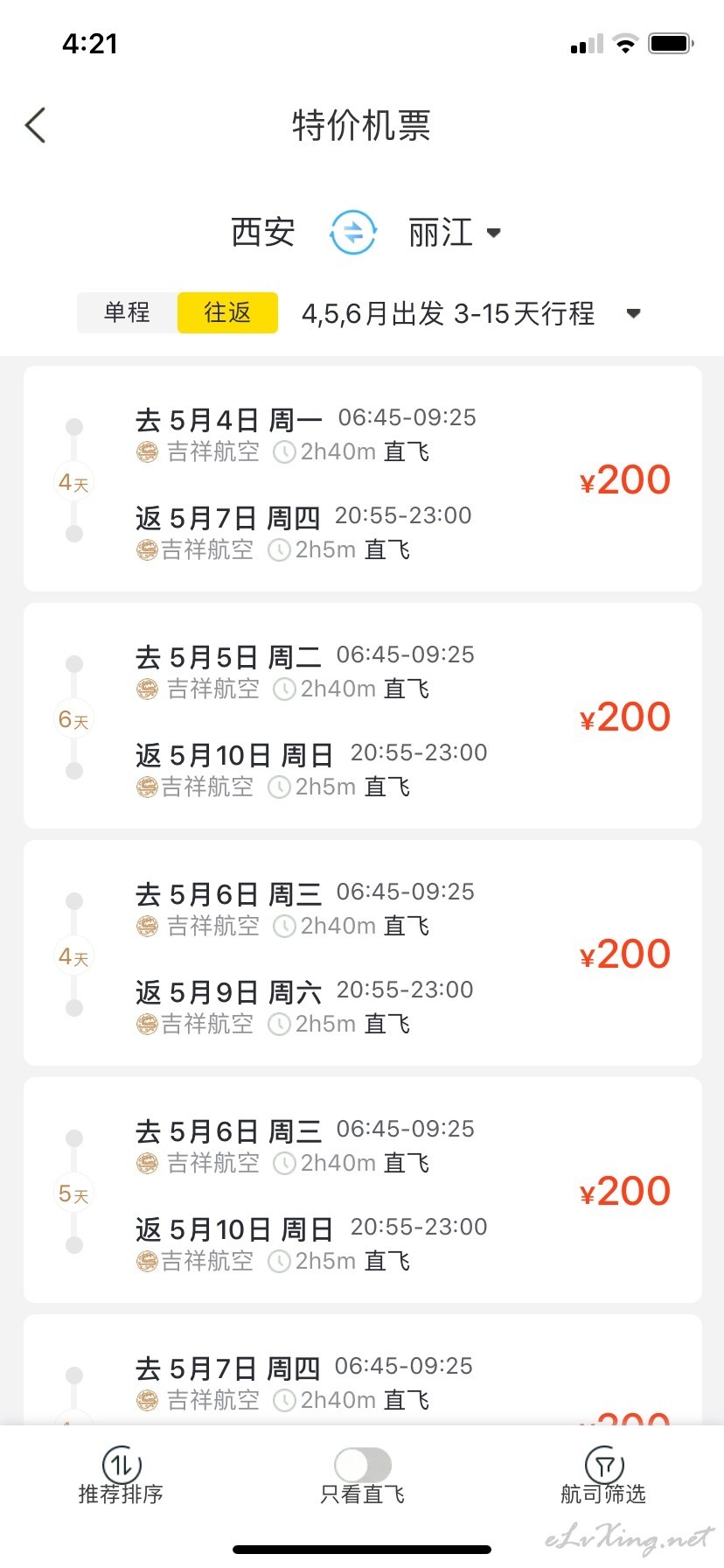The image size is (724, 1568).
Task: Select the 往返 round-trip tab
Action: (x=227, y=312)
